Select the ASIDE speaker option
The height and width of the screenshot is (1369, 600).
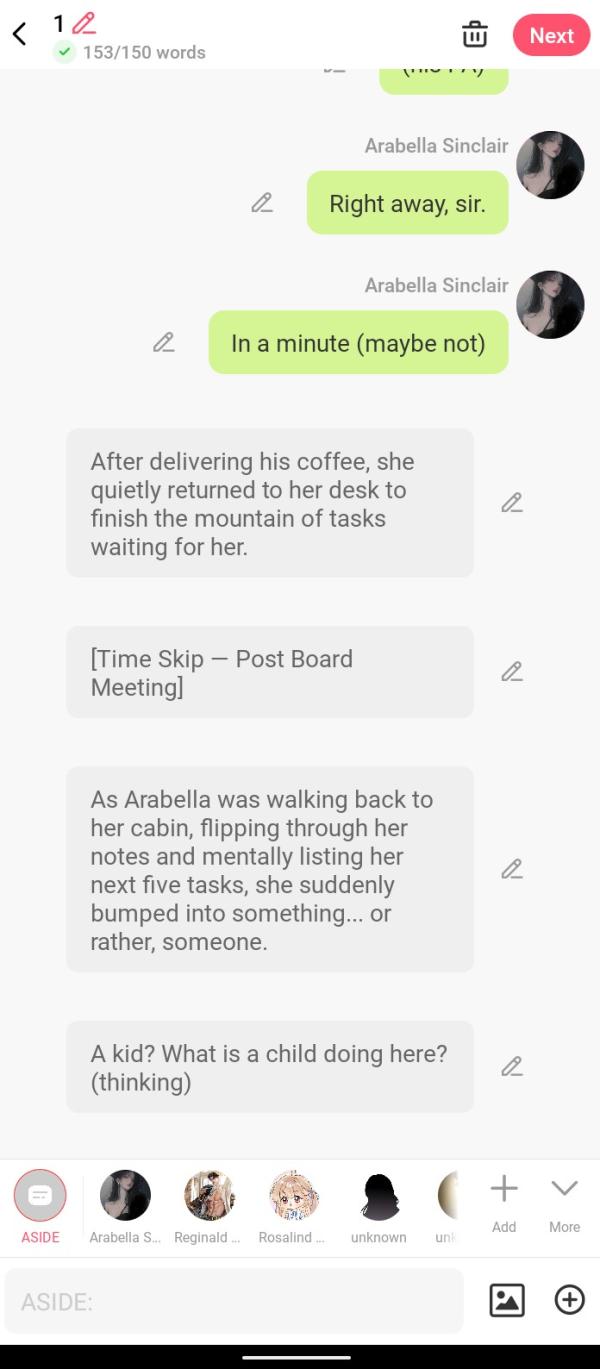[40, 1207]
